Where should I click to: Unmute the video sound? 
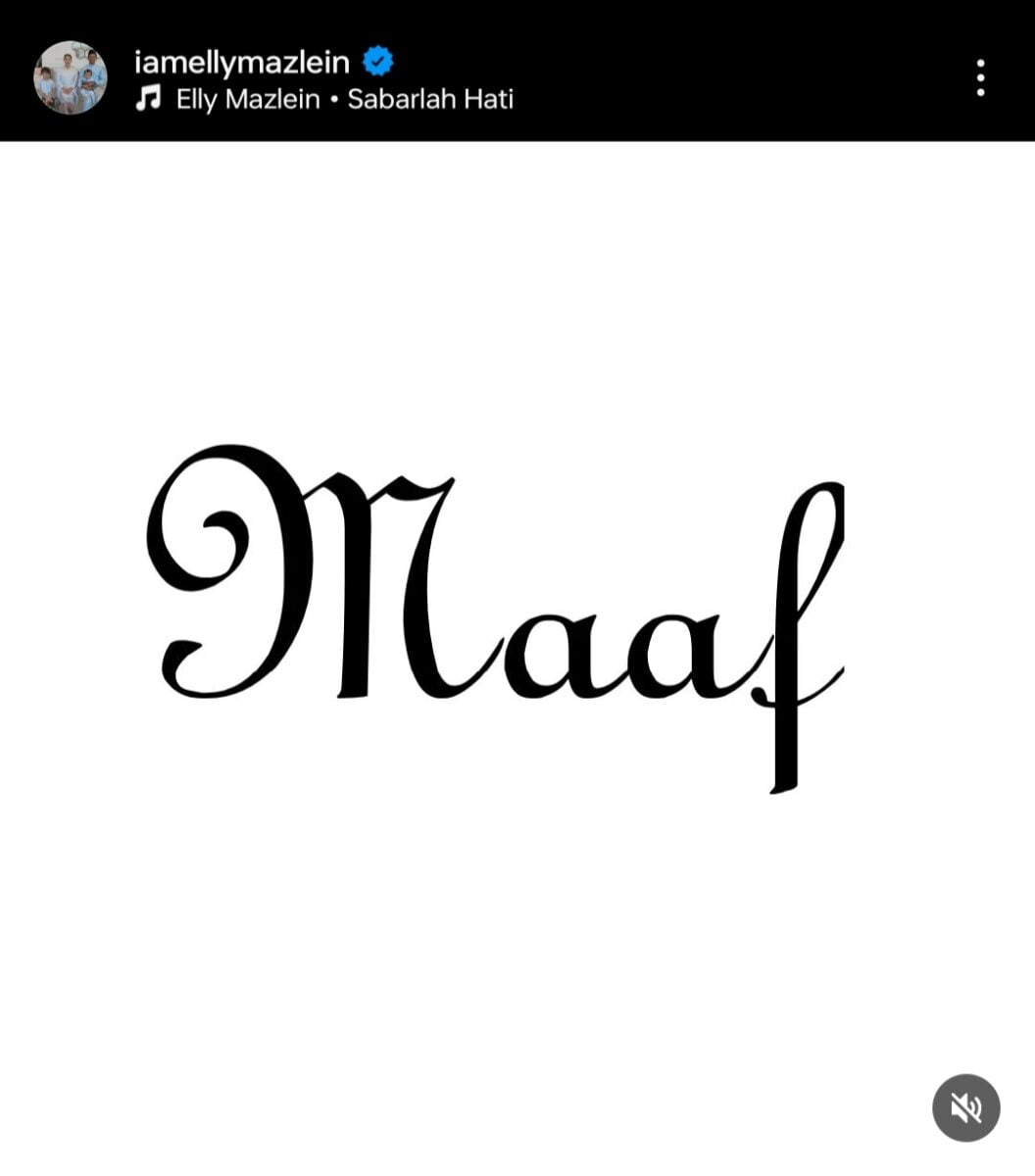(x=965, y=1107)
